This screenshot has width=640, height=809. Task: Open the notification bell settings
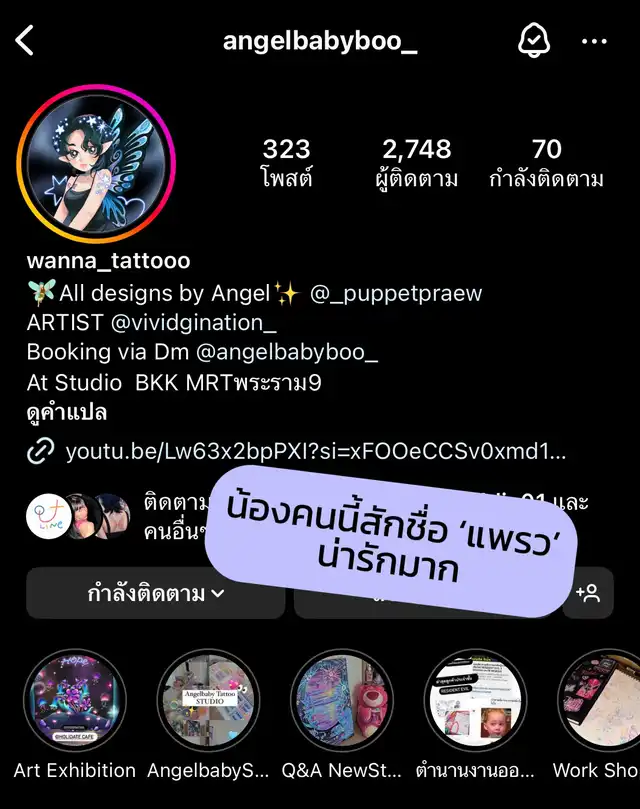click(x=533, y=41)
